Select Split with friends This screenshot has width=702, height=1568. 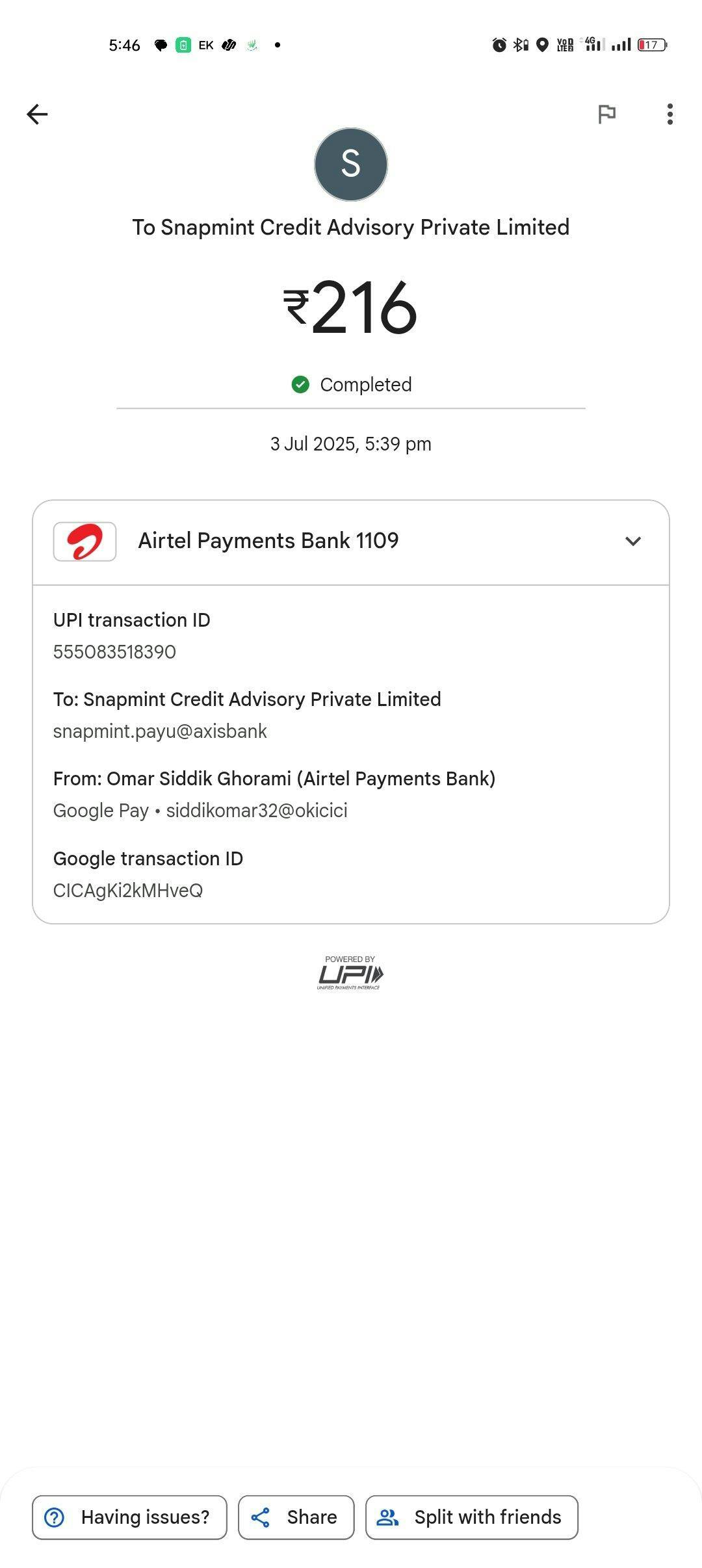pyautogui.click(x=472, y=1517)
